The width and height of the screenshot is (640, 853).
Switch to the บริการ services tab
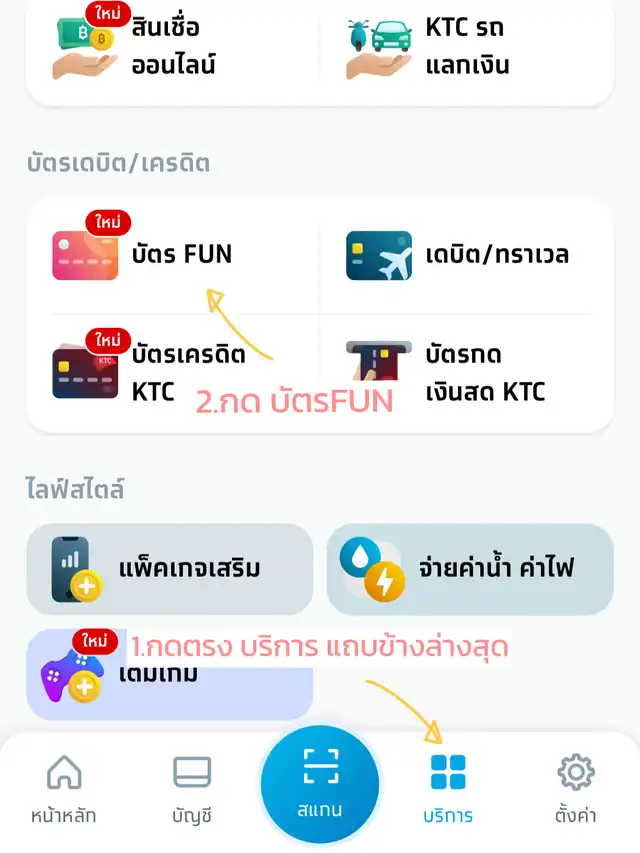[448, 788]
